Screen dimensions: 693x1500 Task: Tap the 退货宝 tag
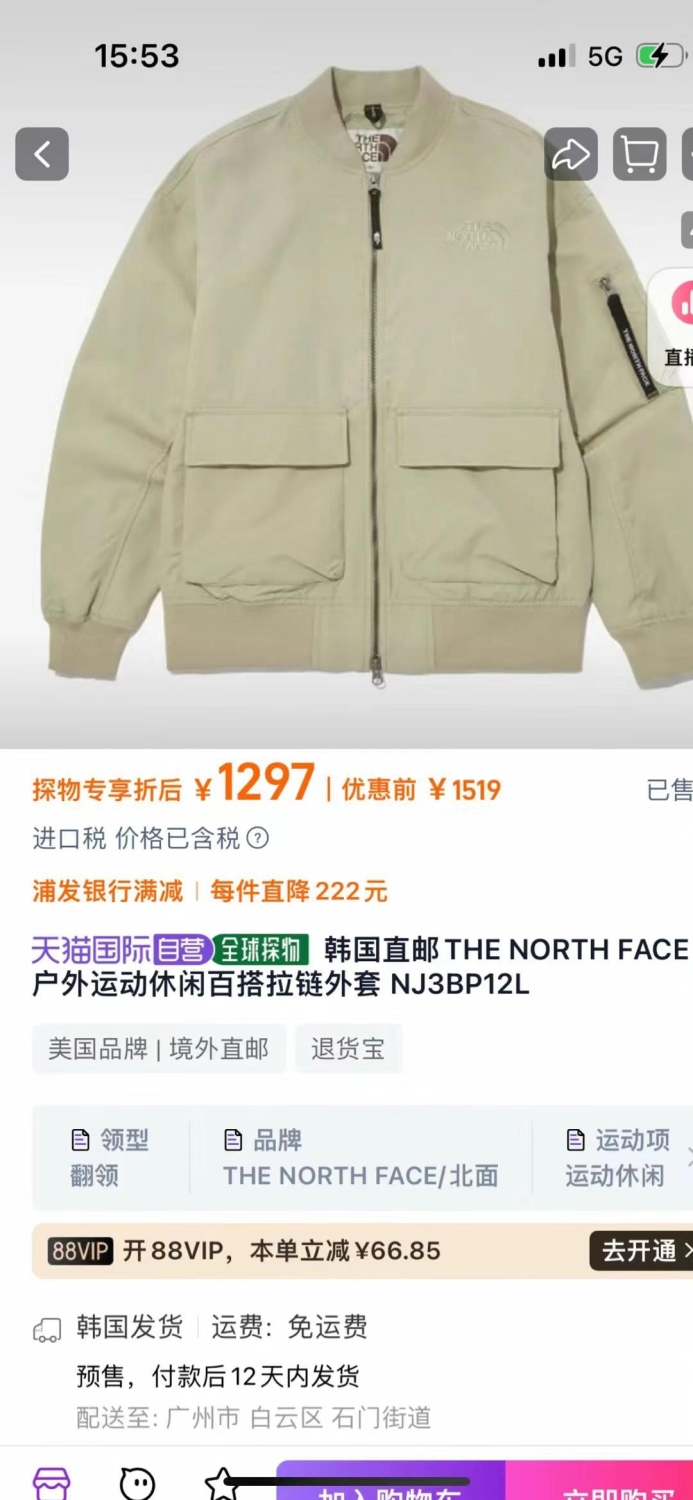(348, 1049)
